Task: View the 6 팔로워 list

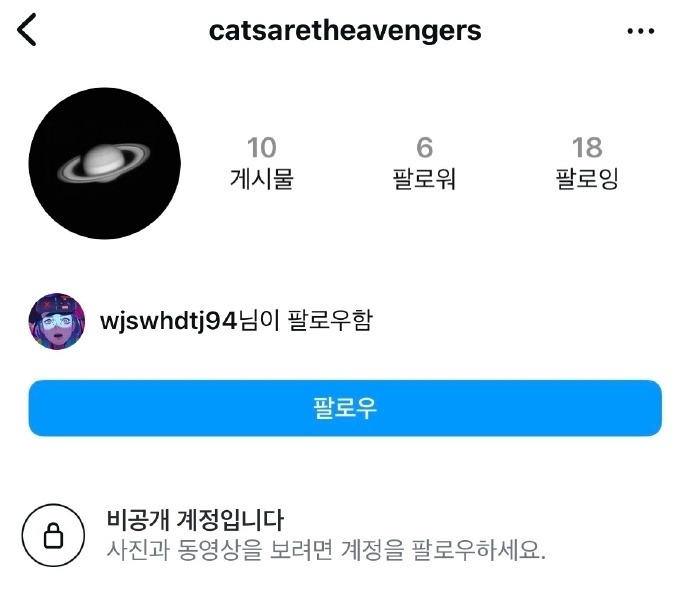Action: [424, 163]
